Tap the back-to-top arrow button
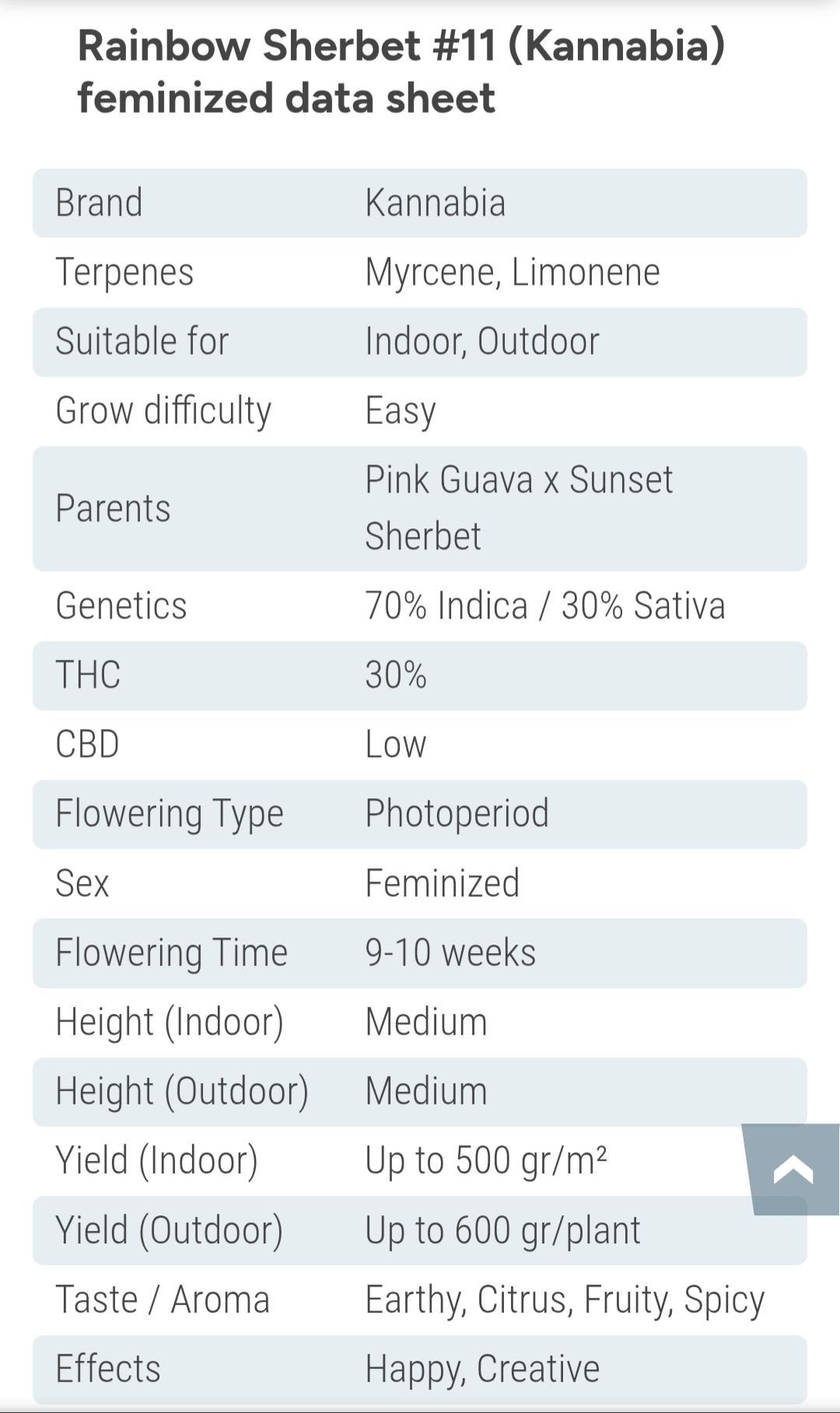 tap(793, 1169)
